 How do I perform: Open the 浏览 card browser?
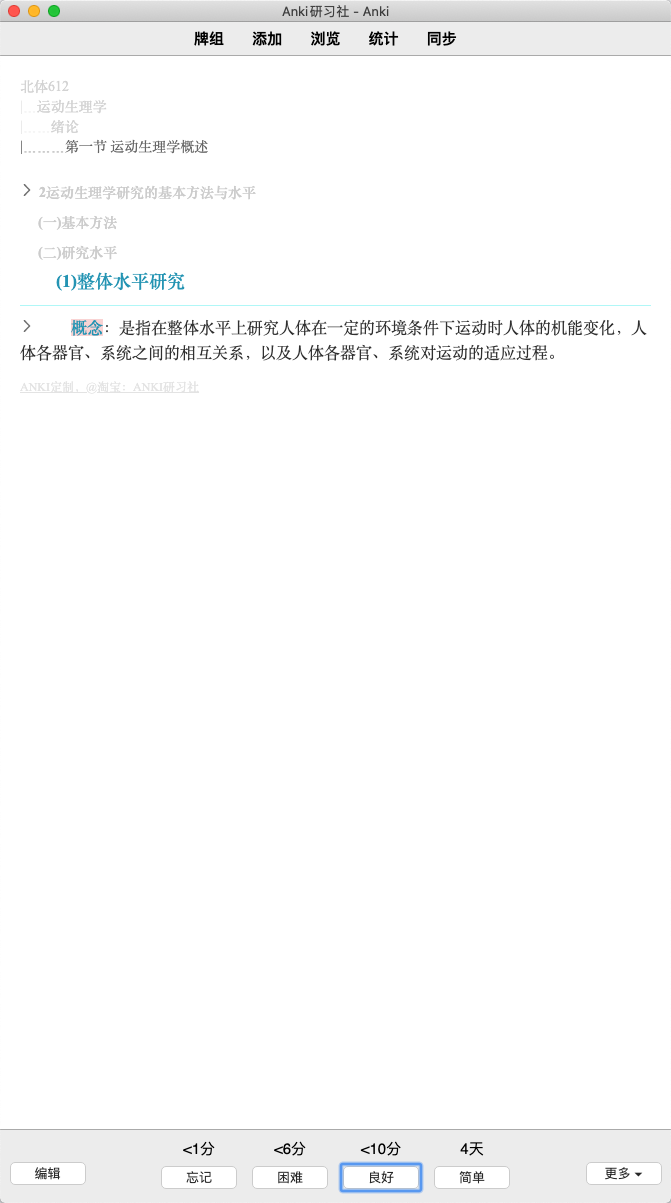click(x=325, y=39)
